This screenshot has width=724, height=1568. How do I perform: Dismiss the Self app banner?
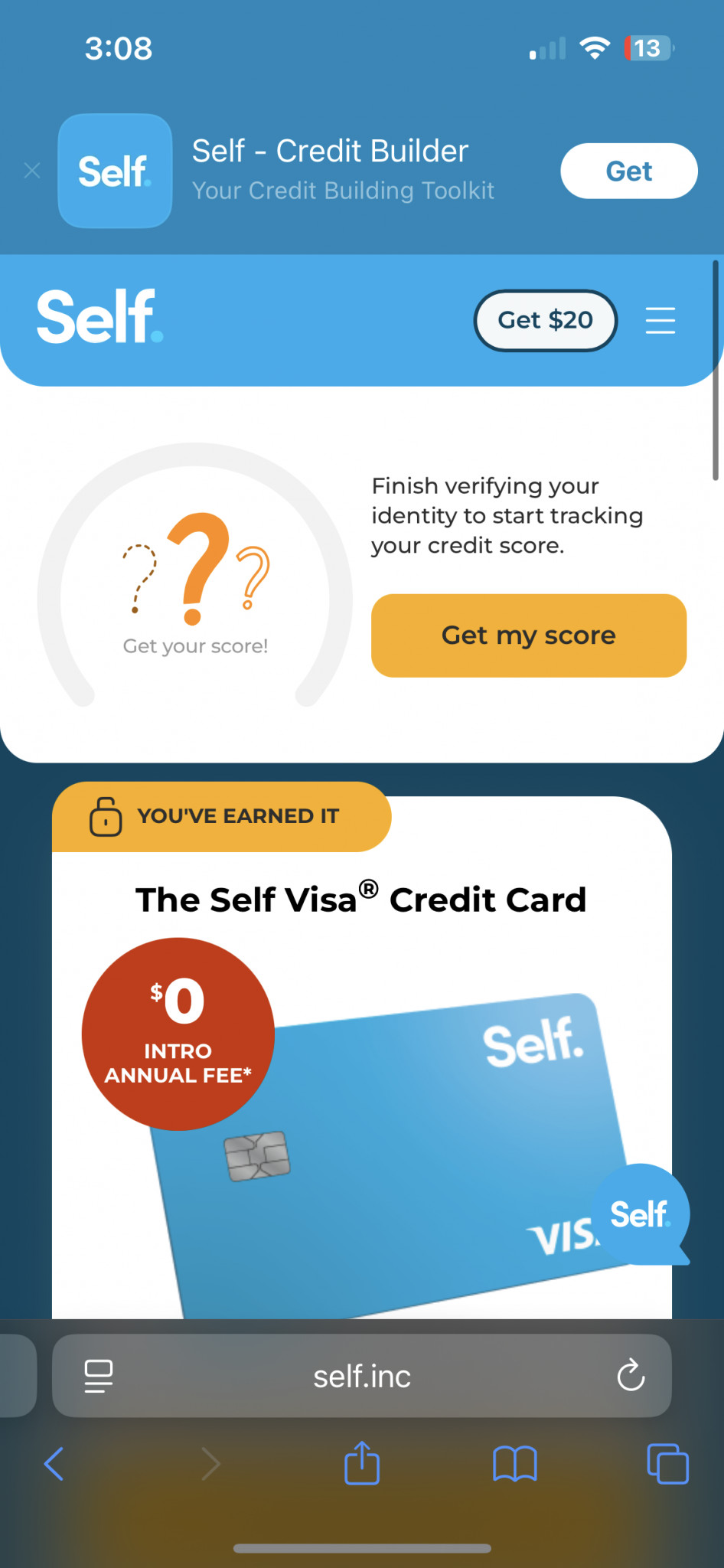pyautogui.click(x=32, y=171)
